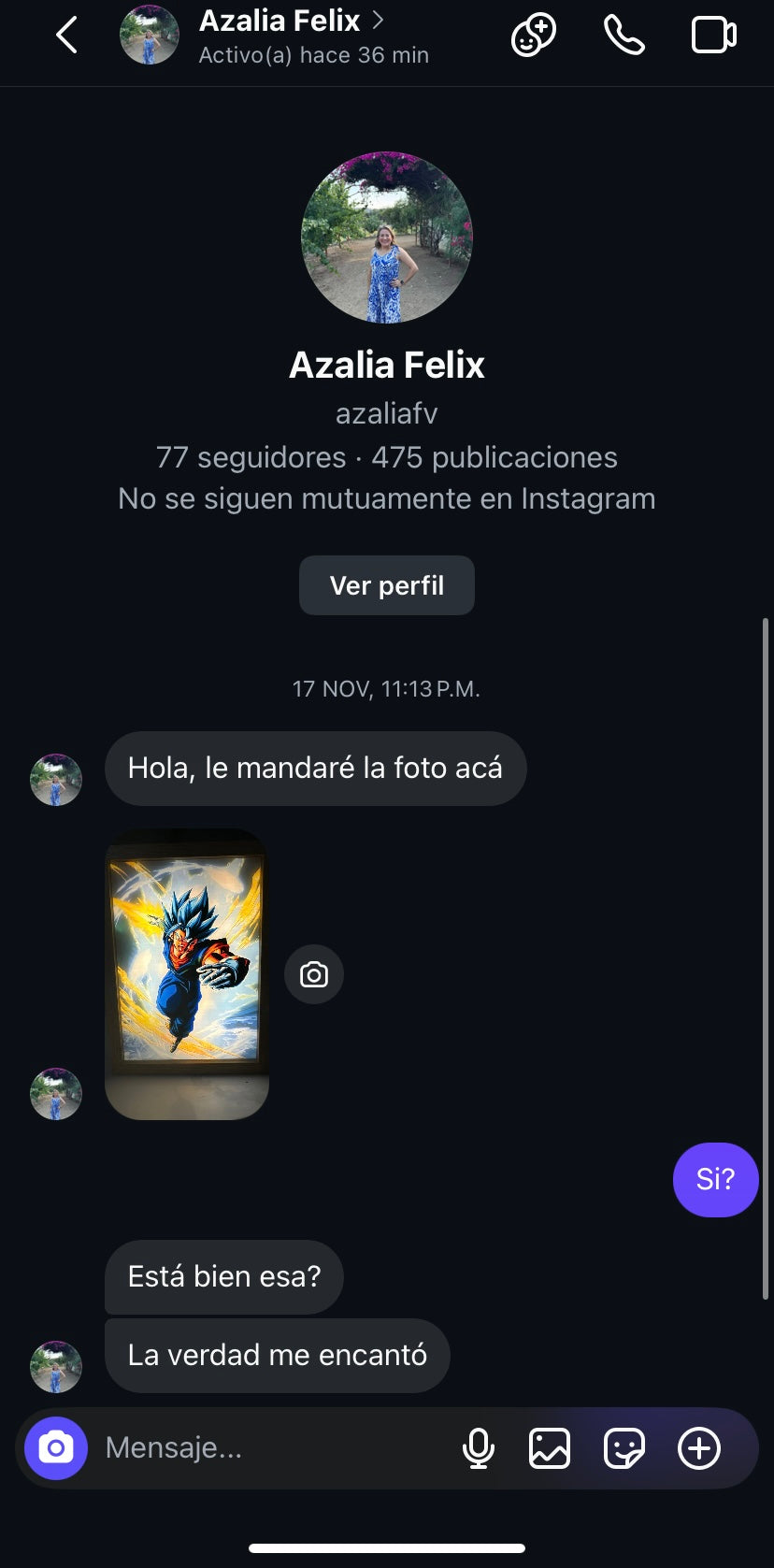This screenshot has height=1568, width=774.
Task: Tap the Ver perfil button
Action: pos(386,585)
